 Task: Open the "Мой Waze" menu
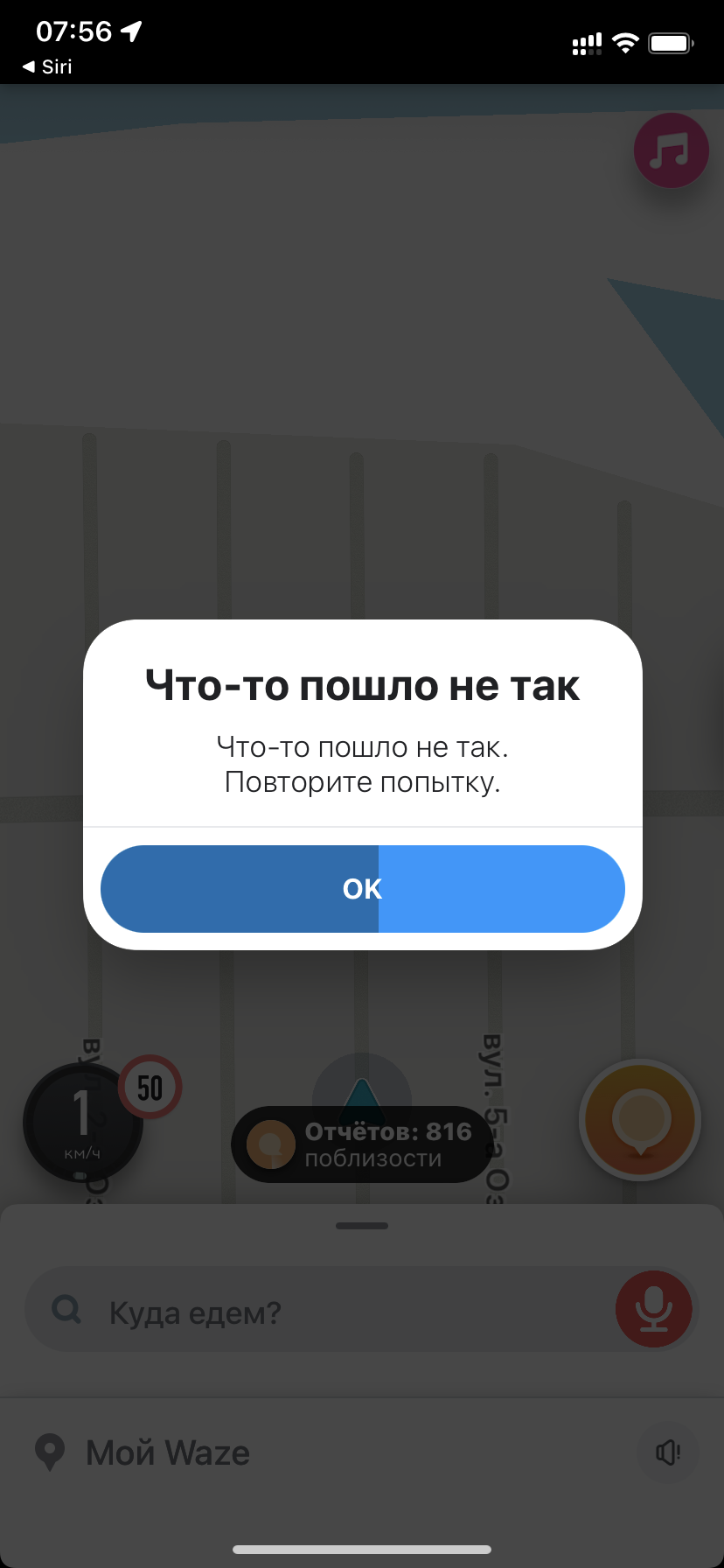(166, 1453)
